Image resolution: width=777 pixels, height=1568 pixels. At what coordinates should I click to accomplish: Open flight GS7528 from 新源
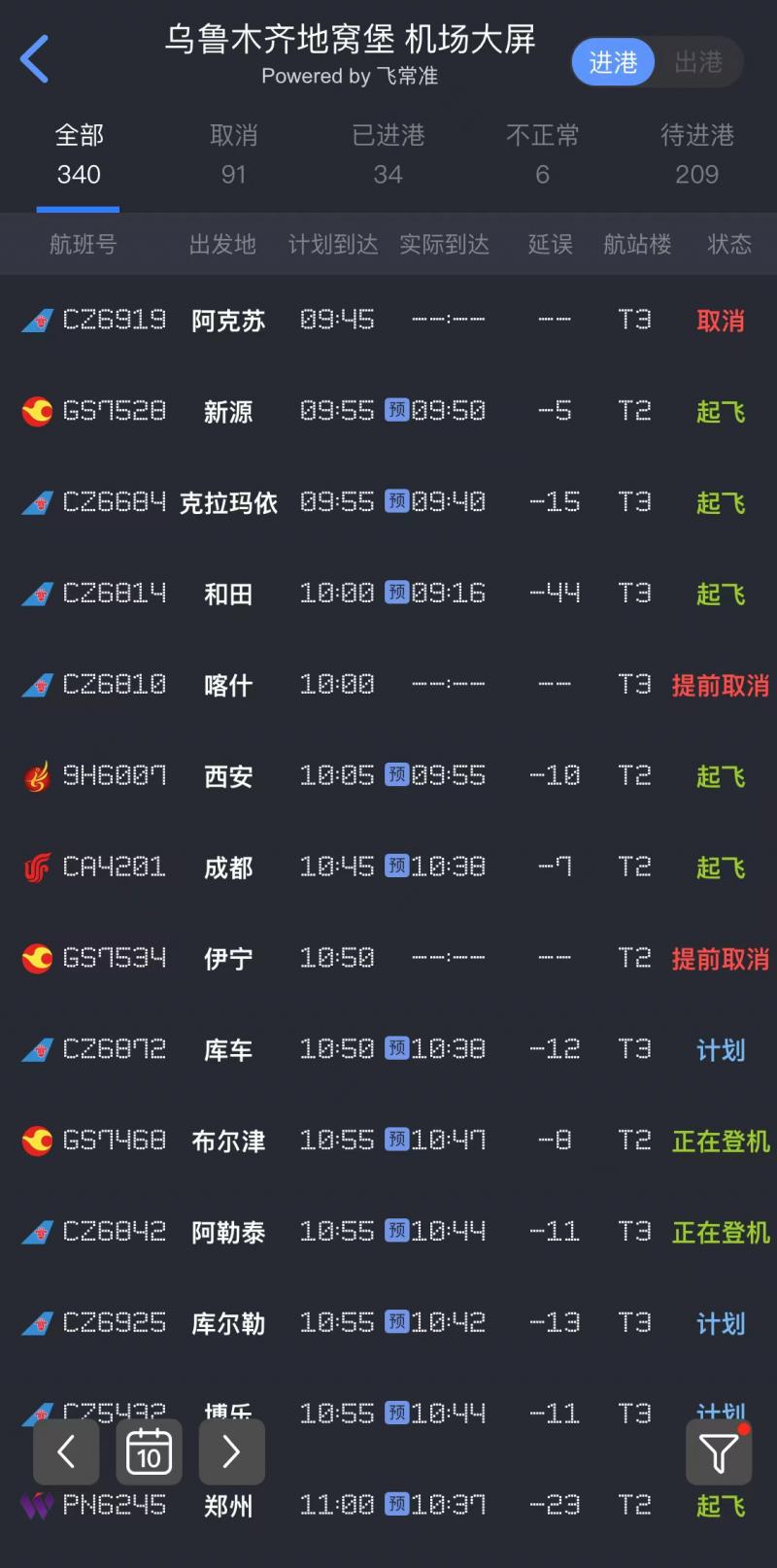click(388, 411)
